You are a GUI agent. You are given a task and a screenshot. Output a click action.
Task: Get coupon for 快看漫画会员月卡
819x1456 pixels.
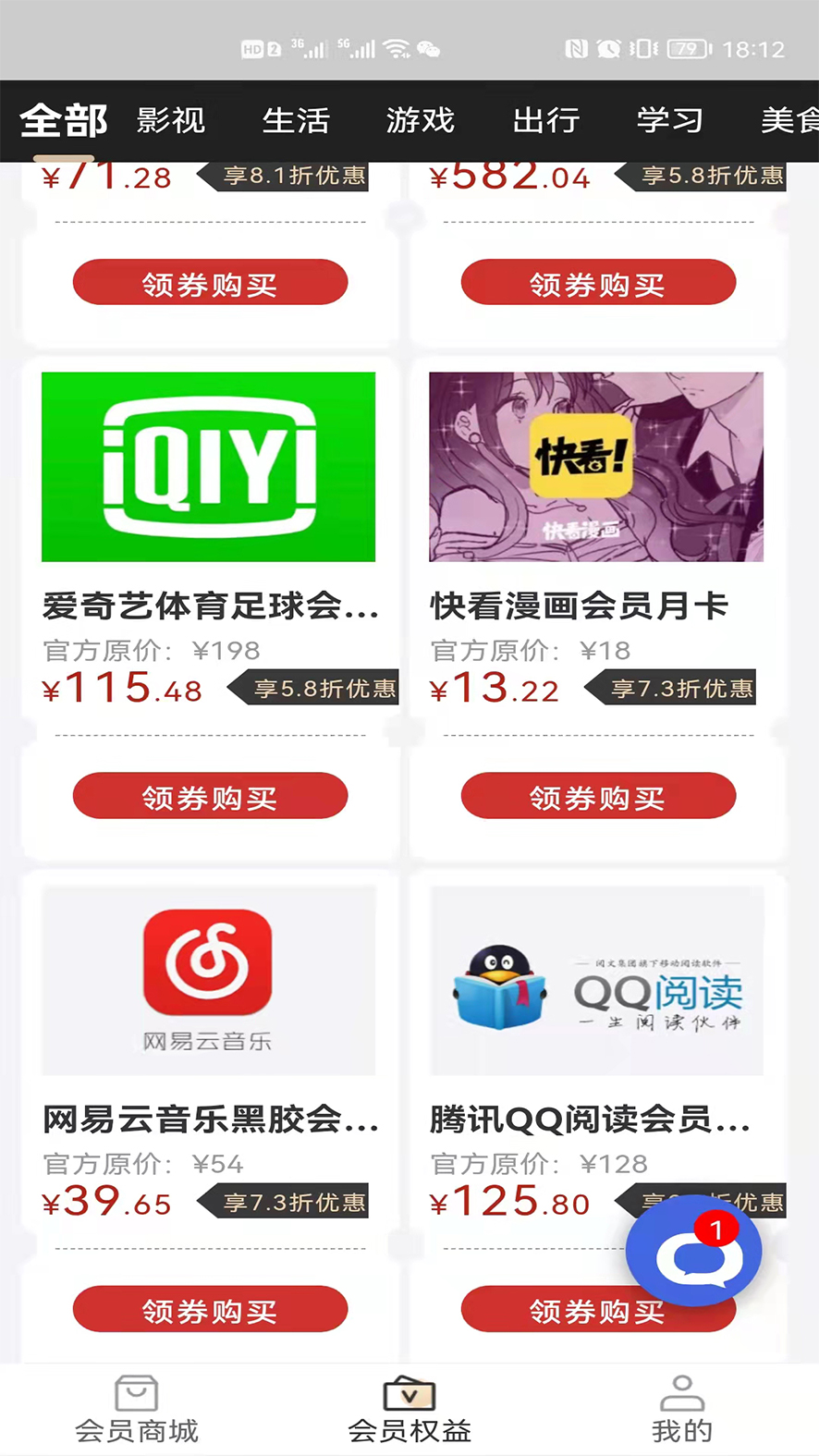[598, 797]
